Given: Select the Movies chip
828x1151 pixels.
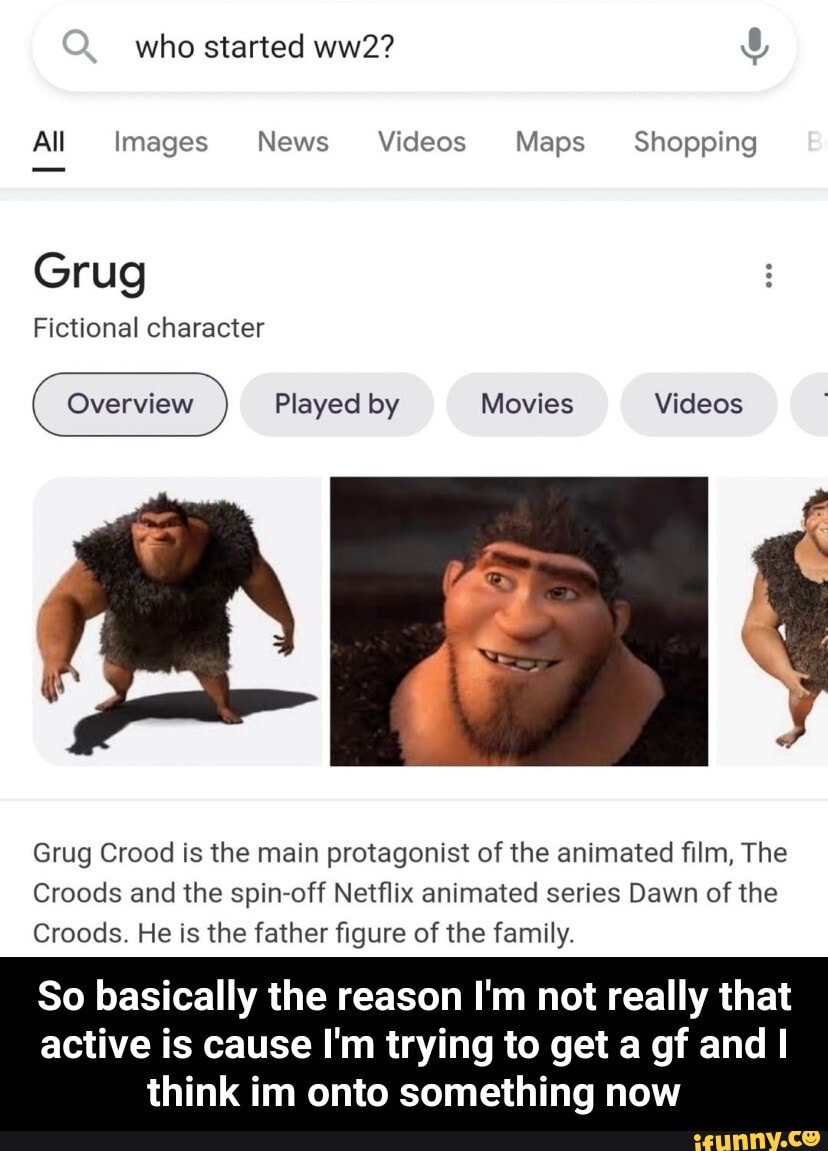Looking at the screenshot, I should point(526,404).
